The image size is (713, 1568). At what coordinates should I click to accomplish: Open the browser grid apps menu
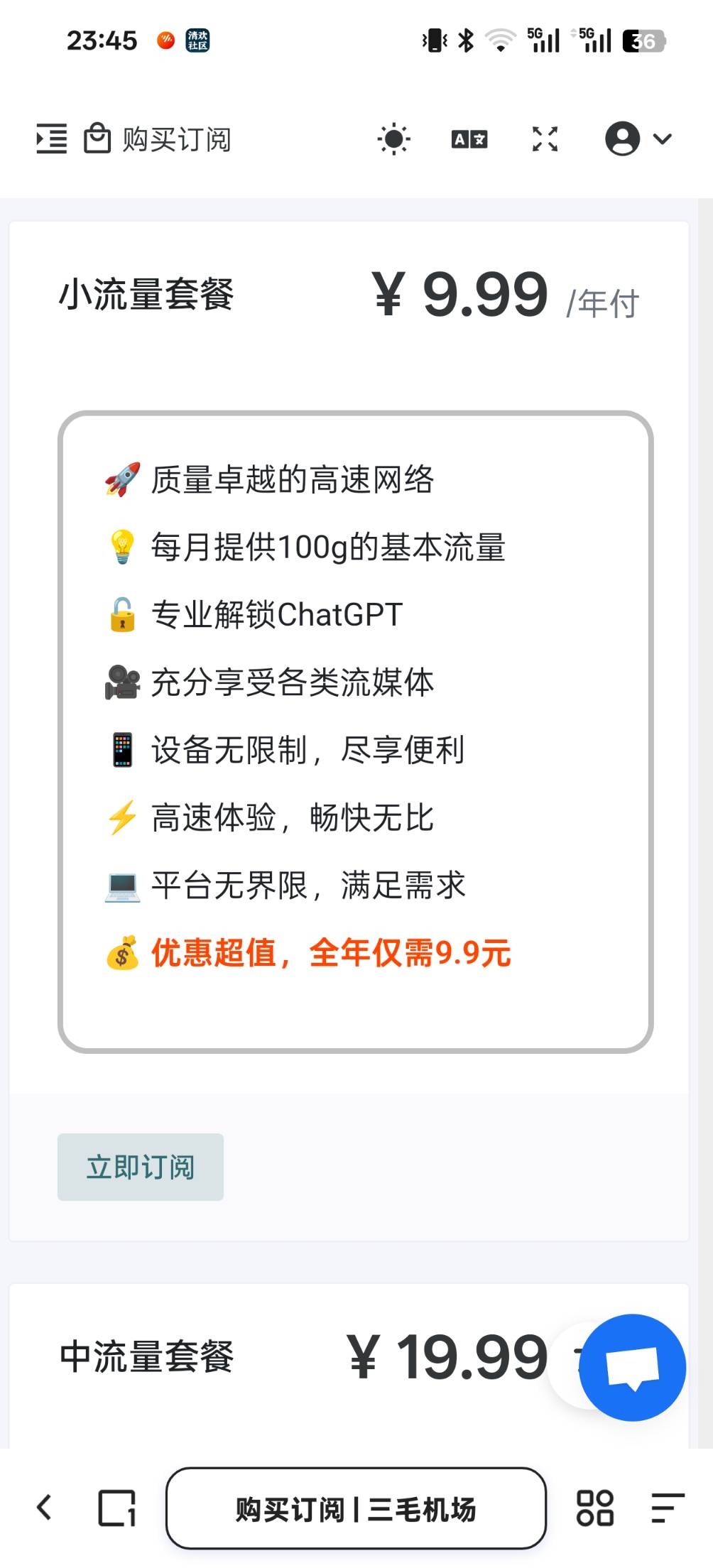click(x=594, y=1508)
